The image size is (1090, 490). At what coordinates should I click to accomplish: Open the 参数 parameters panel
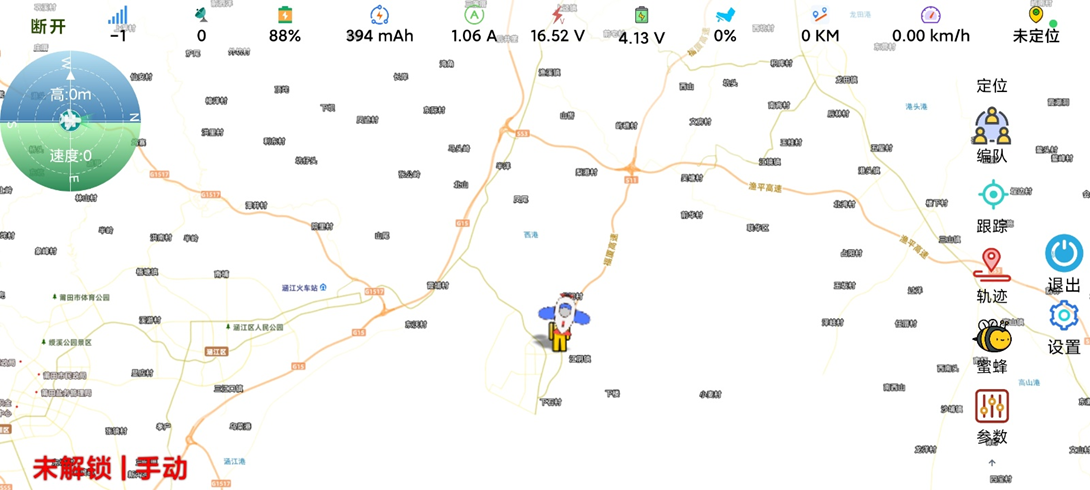tap(992, 414)
